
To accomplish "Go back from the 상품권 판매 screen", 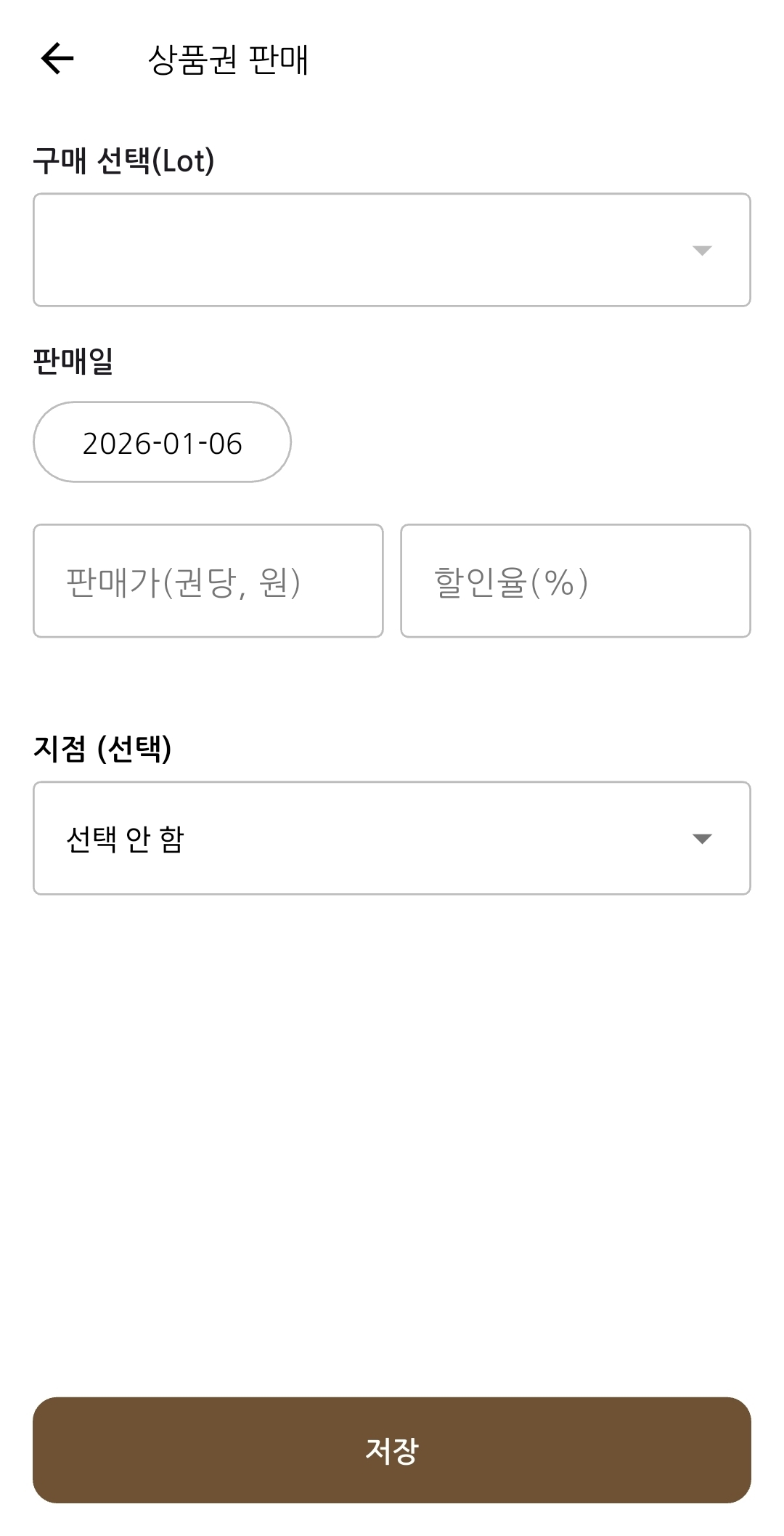I will (57, 59).
